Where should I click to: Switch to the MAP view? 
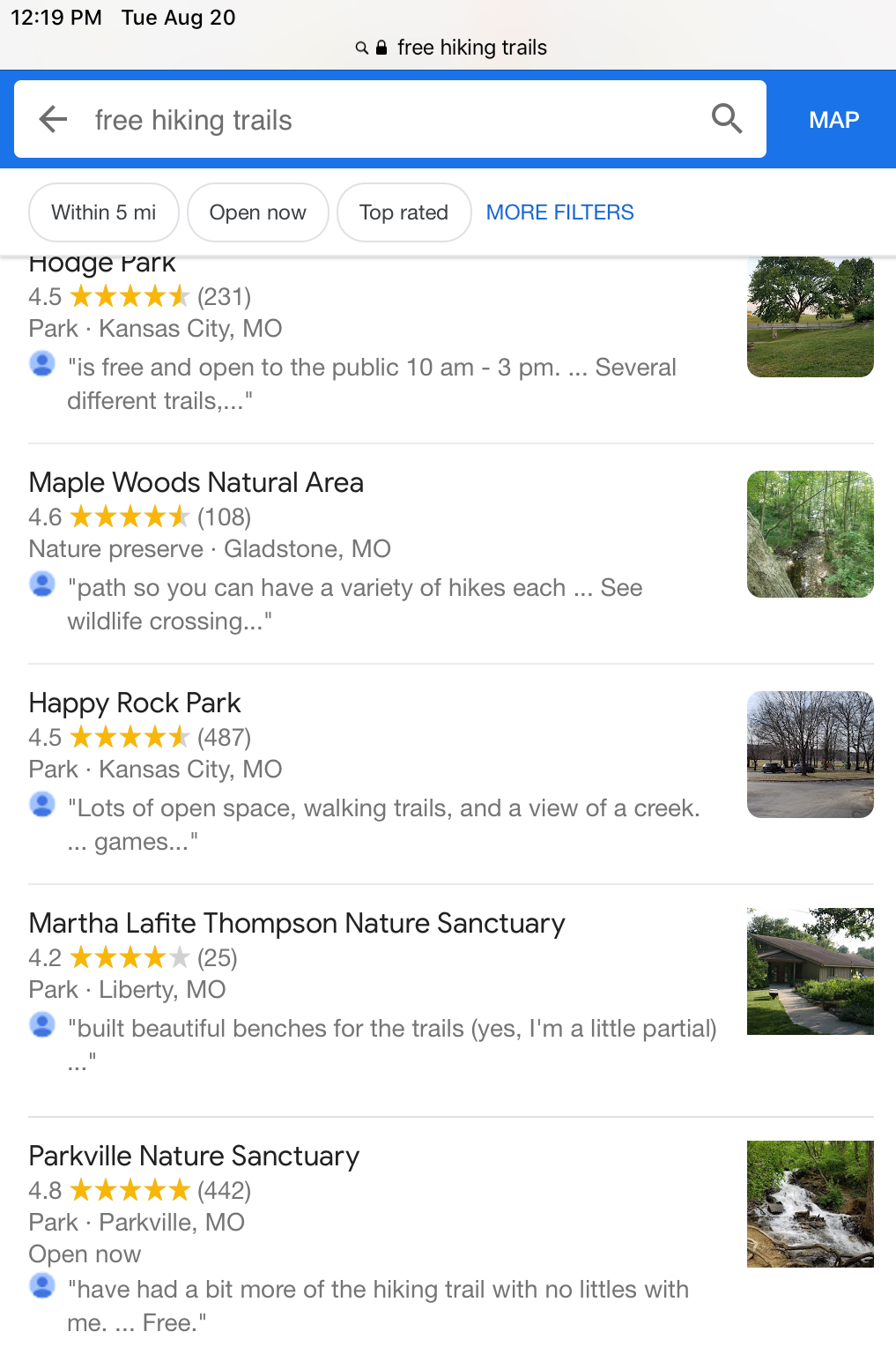point(833,120)
